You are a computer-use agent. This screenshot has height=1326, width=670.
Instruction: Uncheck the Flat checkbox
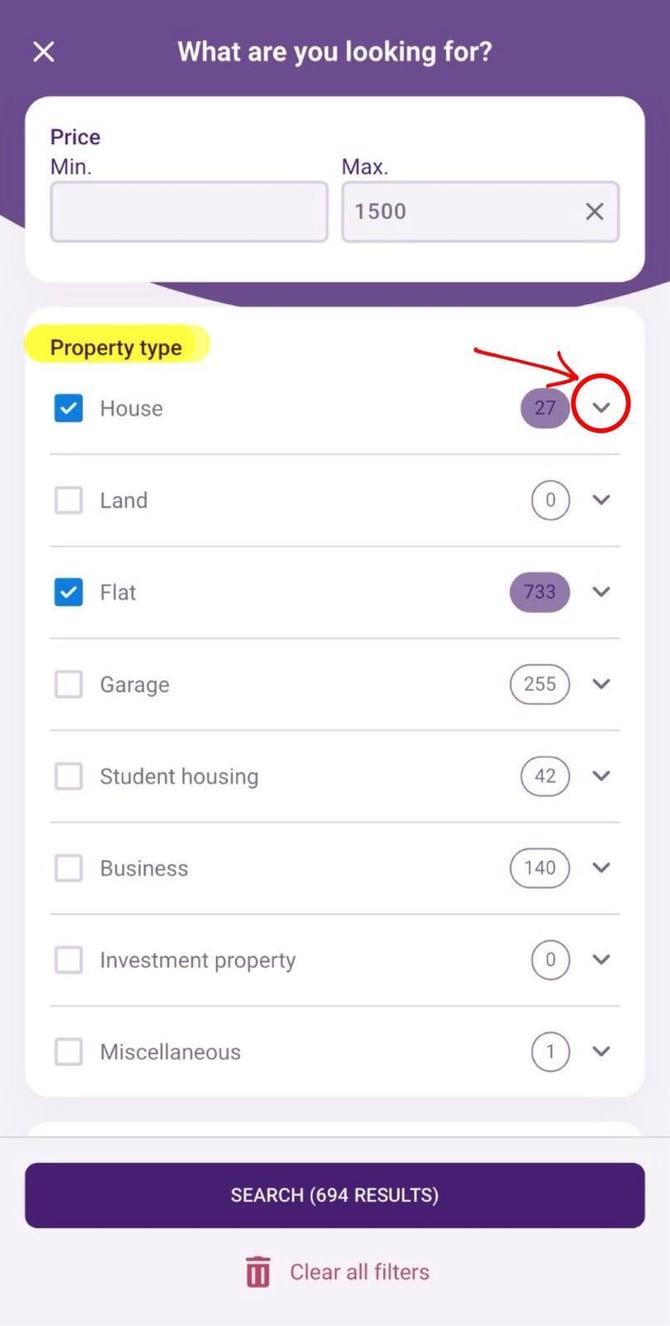point(68,592)
